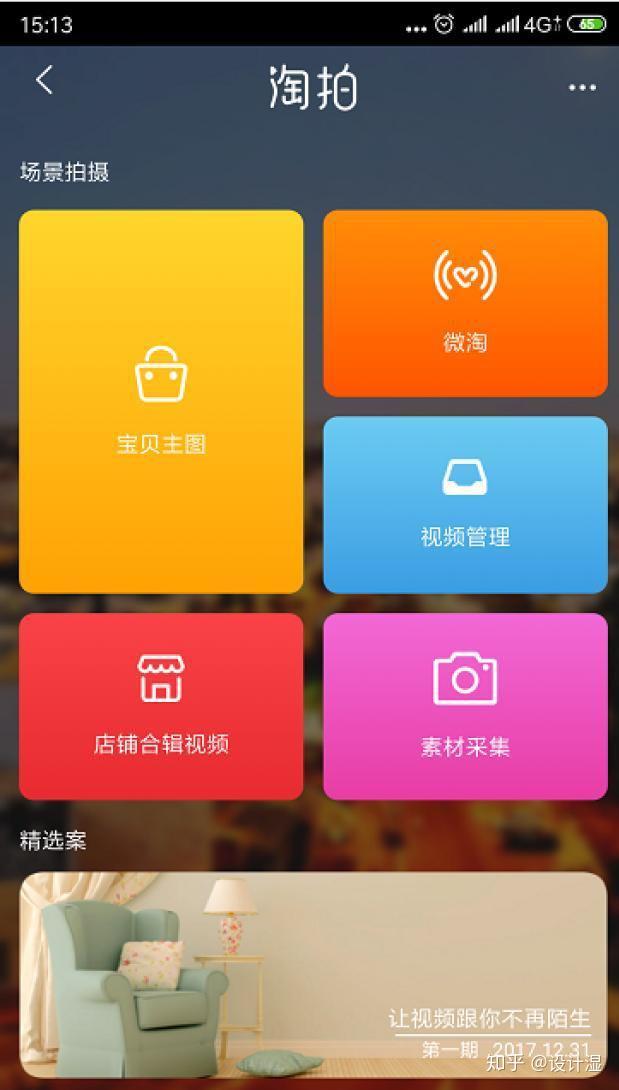Viewport: 619px width, 1090px height.
Task: Choose the 店铺合辑视频 red tile
Action: point(161,707)
